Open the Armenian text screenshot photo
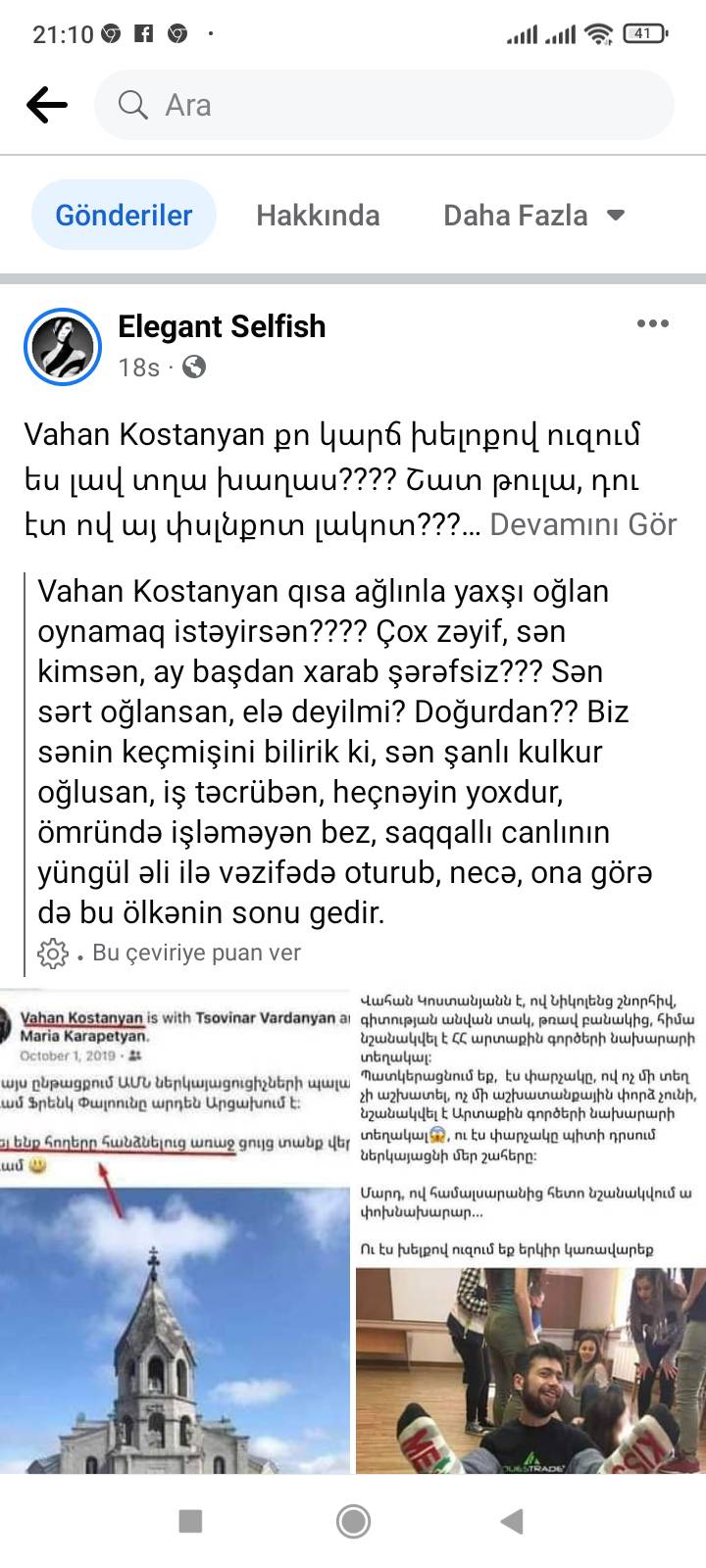This screenshot has width=706, height=1568. click(x=529, y=1125)
